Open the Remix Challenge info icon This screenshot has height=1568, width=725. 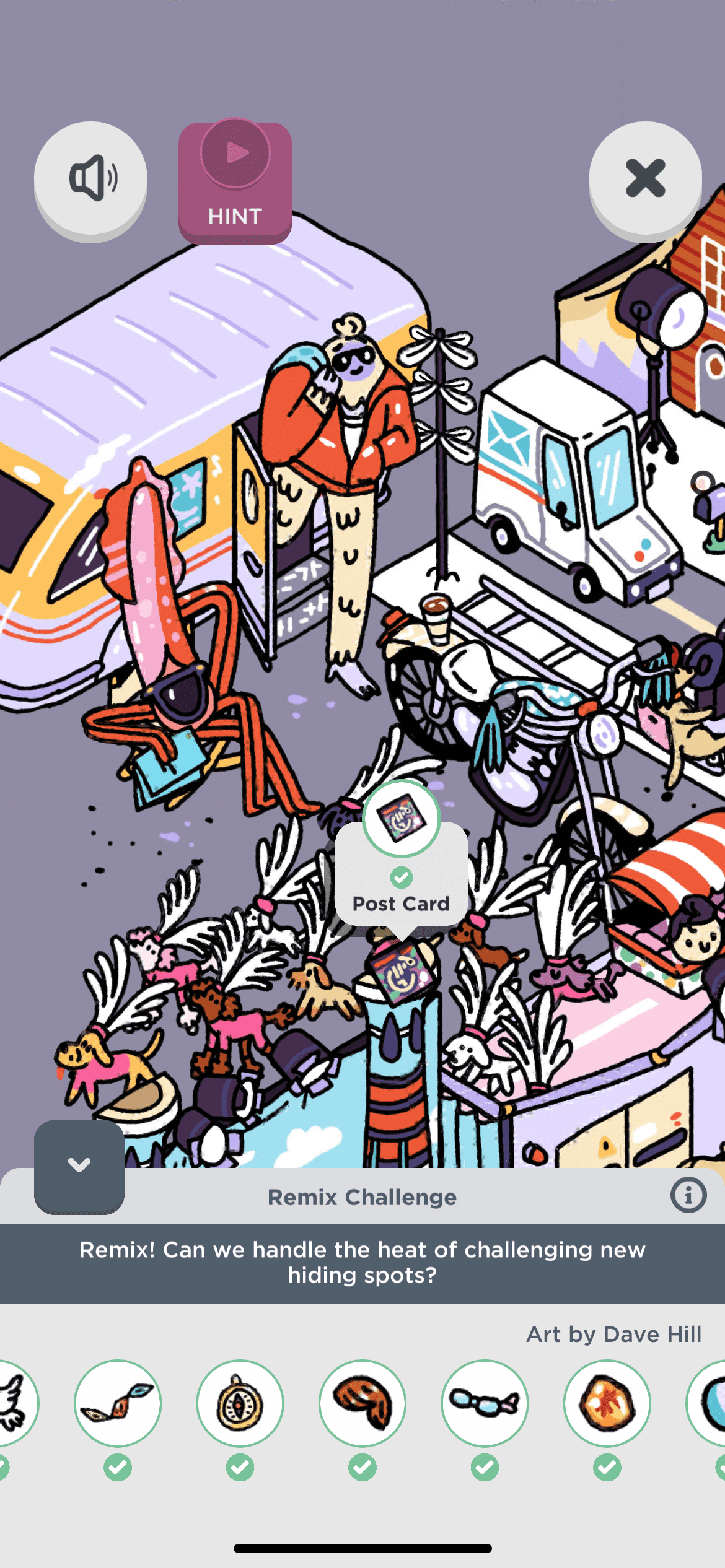(688, 1195)
